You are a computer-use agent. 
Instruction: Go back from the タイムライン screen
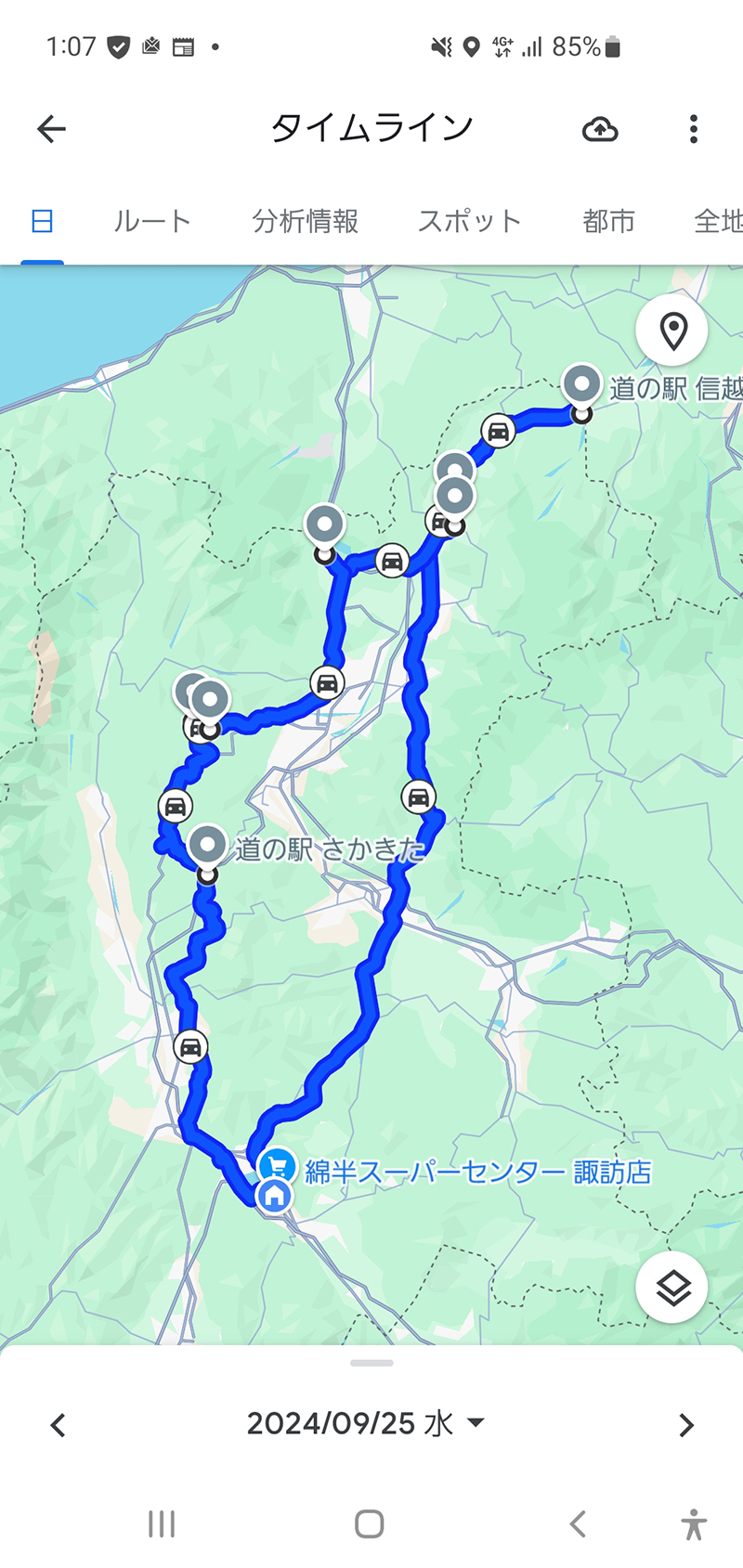(x=52, y=129)
